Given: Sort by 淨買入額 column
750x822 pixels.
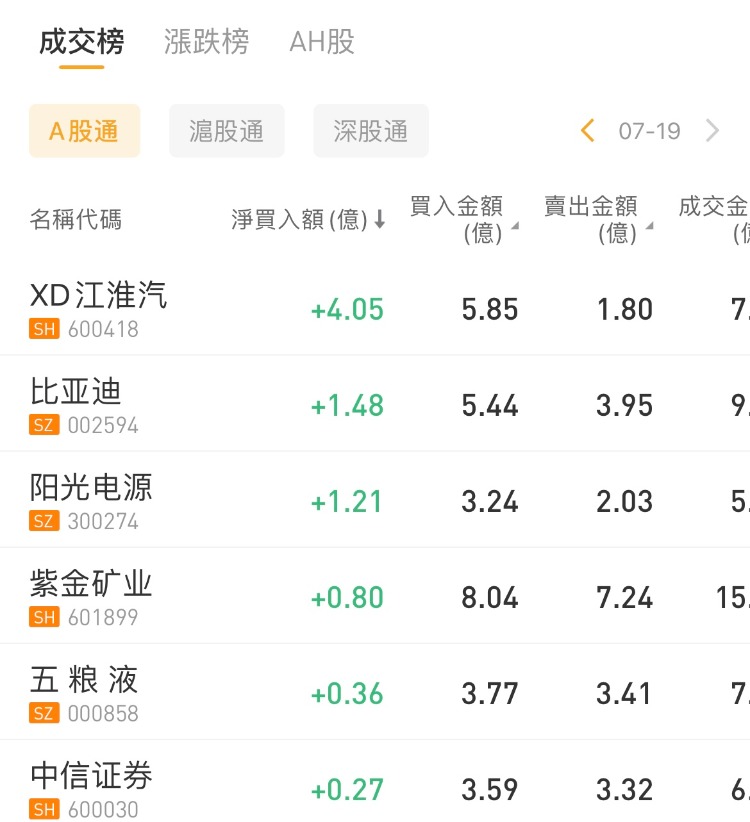Looking at the screenshot, I should click(x=308, y=220).
